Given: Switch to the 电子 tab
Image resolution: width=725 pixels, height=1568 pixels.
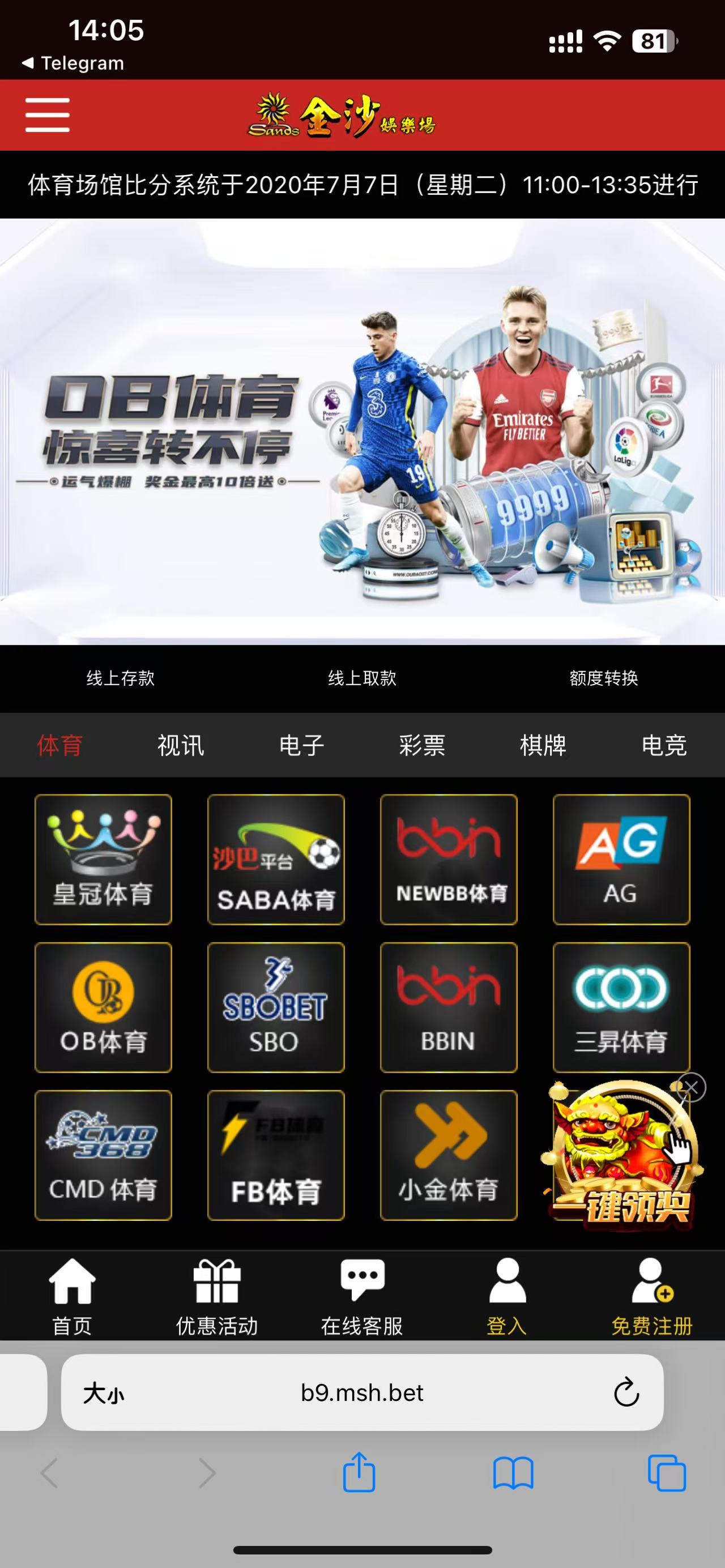Looking at the screenshot, I should point(302,745).
